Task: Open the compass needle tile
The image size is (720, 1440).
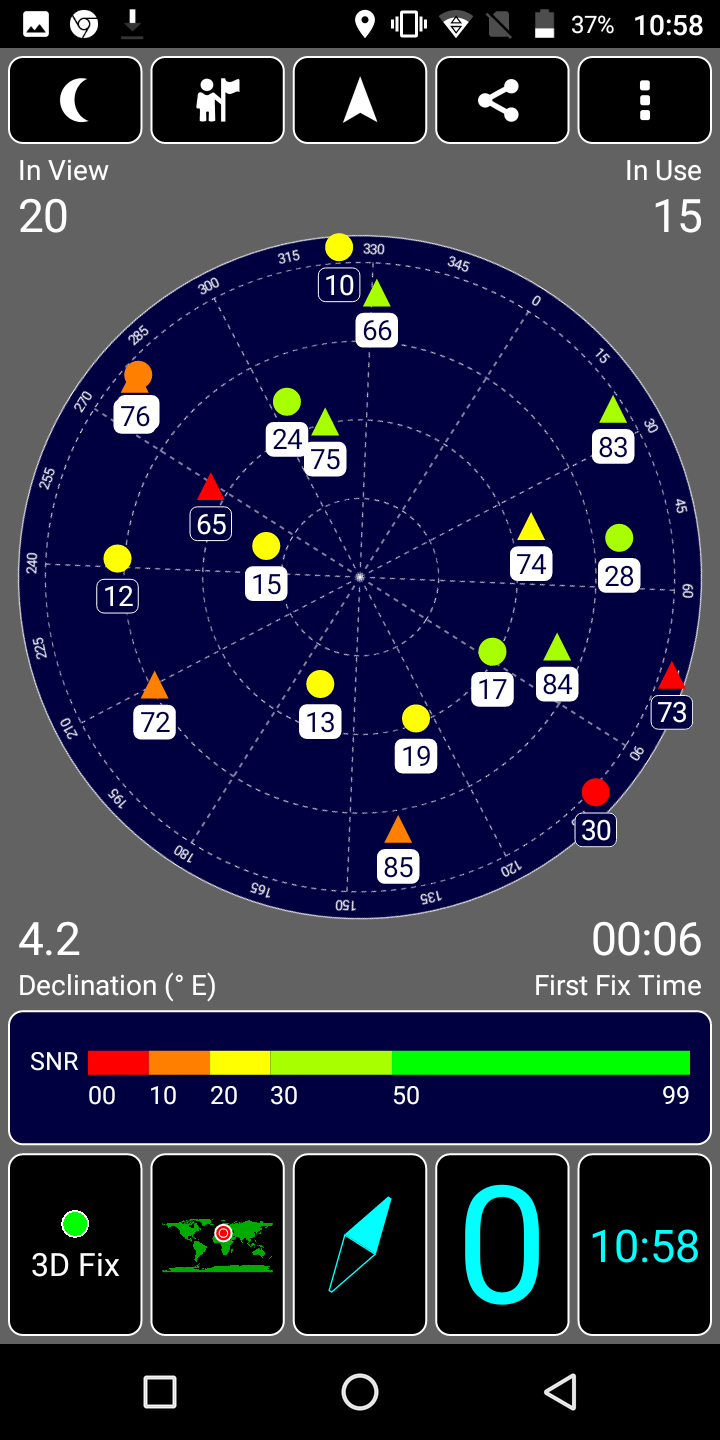Action: 360,1245
